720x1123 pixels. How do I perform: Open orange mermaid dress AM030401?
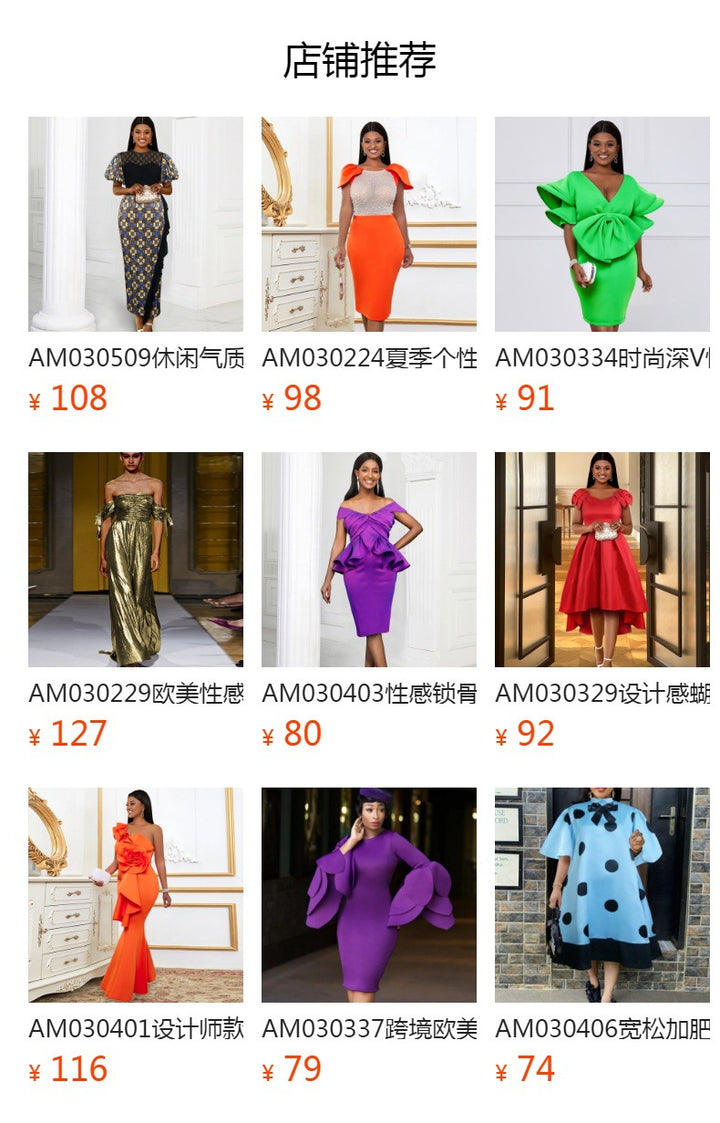(x=135, y=894)
